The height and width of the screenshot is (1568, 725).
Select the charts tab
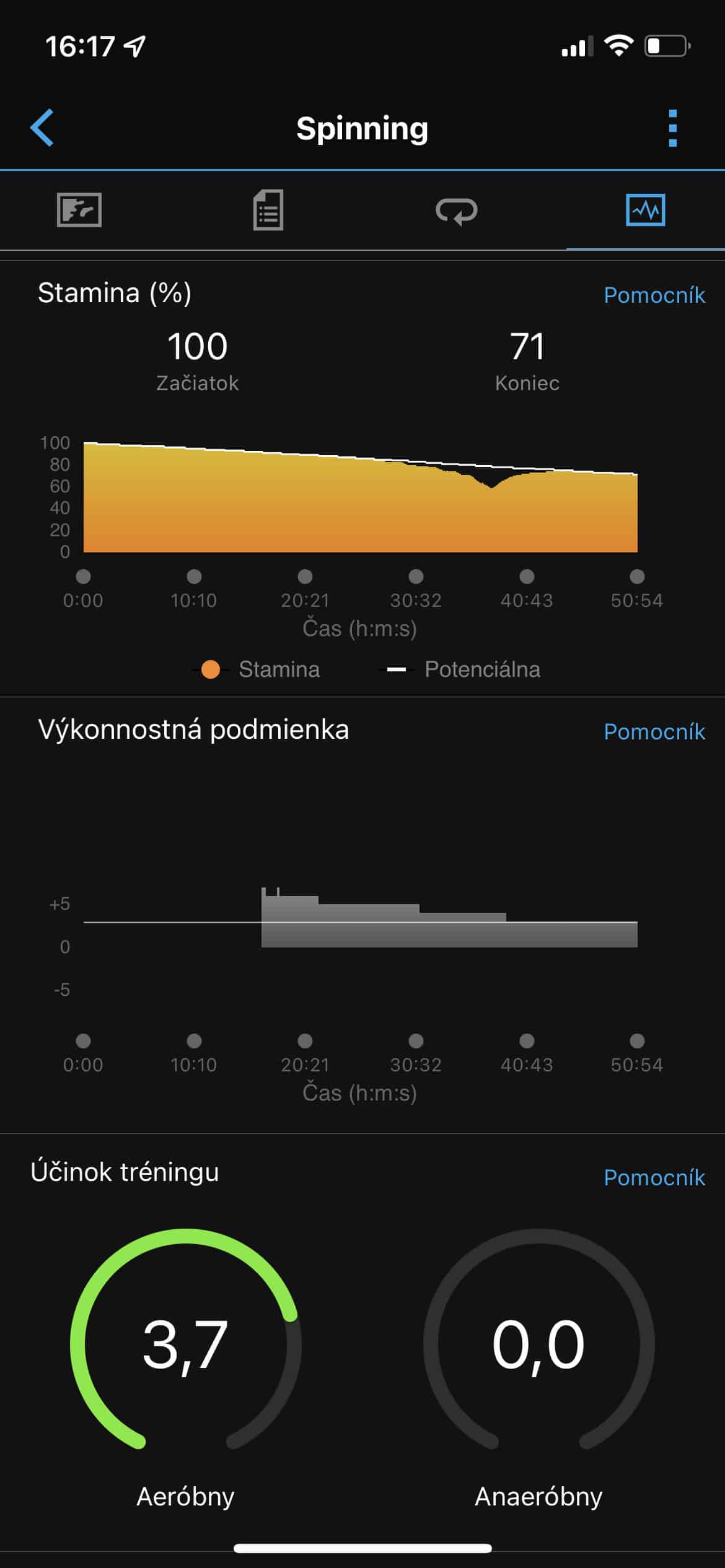[645, 210]
